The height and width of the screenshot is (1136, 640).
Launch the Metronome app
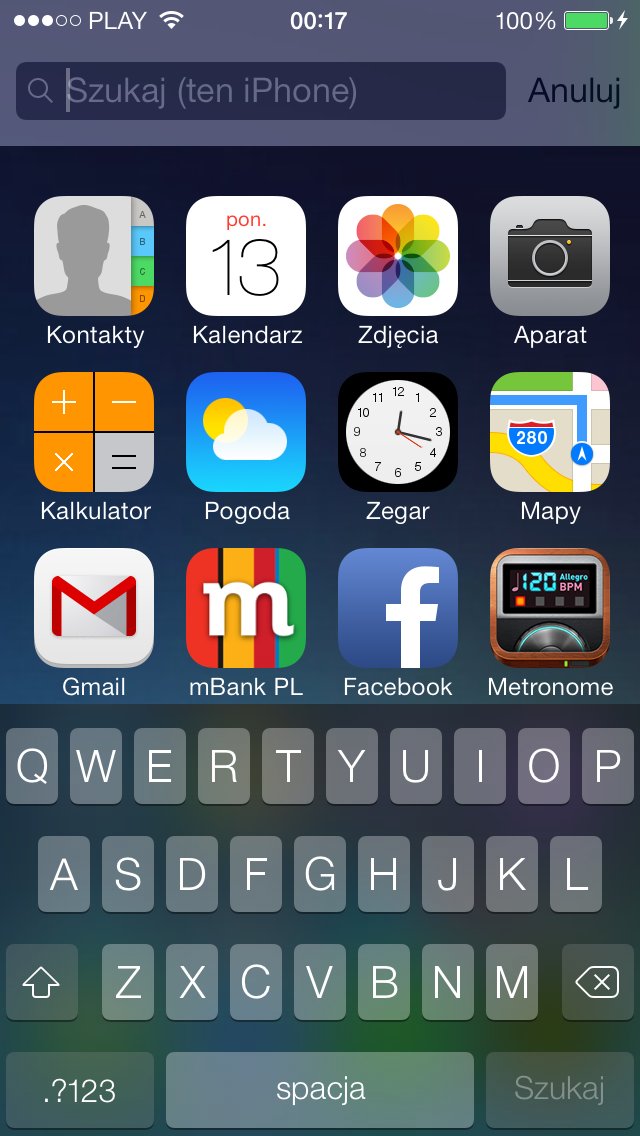click(550, 608)
